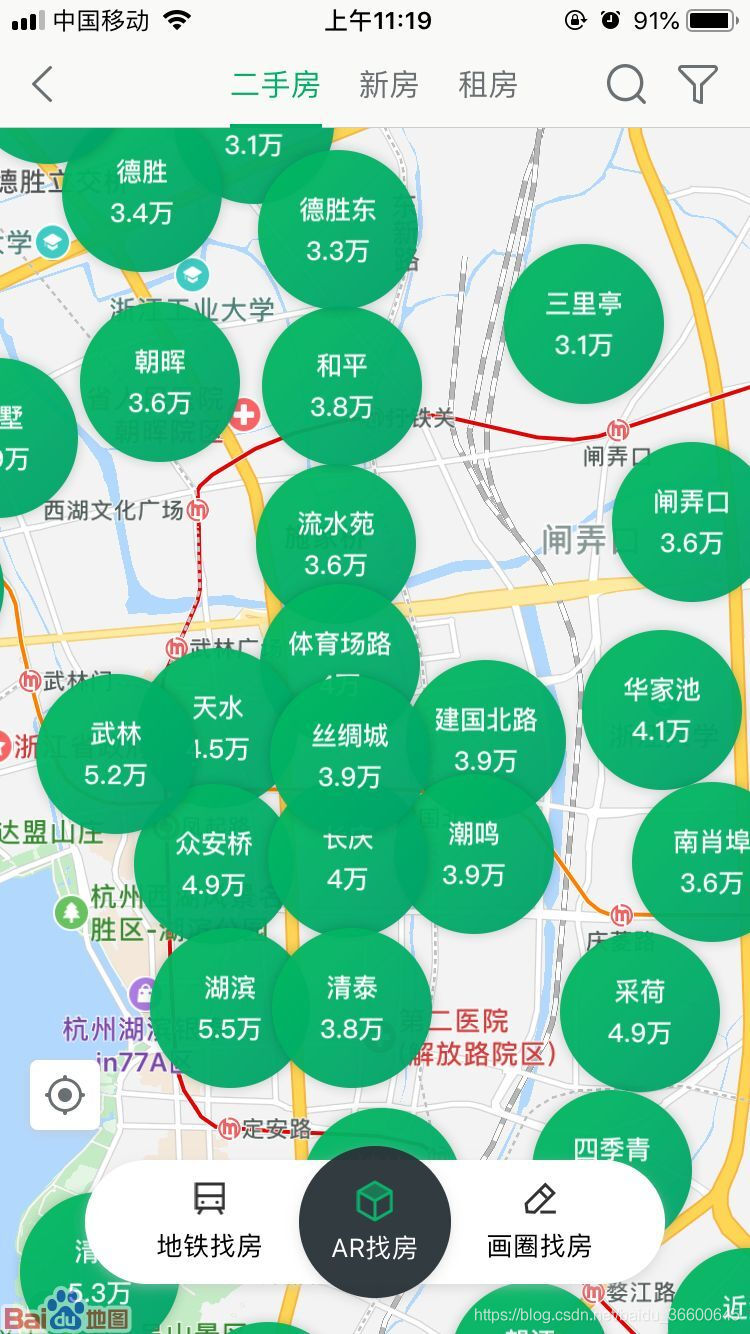Open the 闸弄口 3.6万 area bubble
The height and width of the screenshot is (1334, 750).
(x=690, y=522)
